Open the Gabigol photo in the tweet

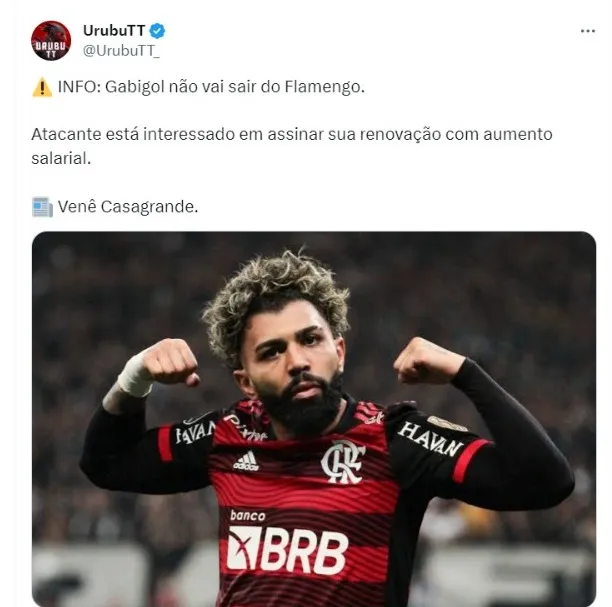313,418
